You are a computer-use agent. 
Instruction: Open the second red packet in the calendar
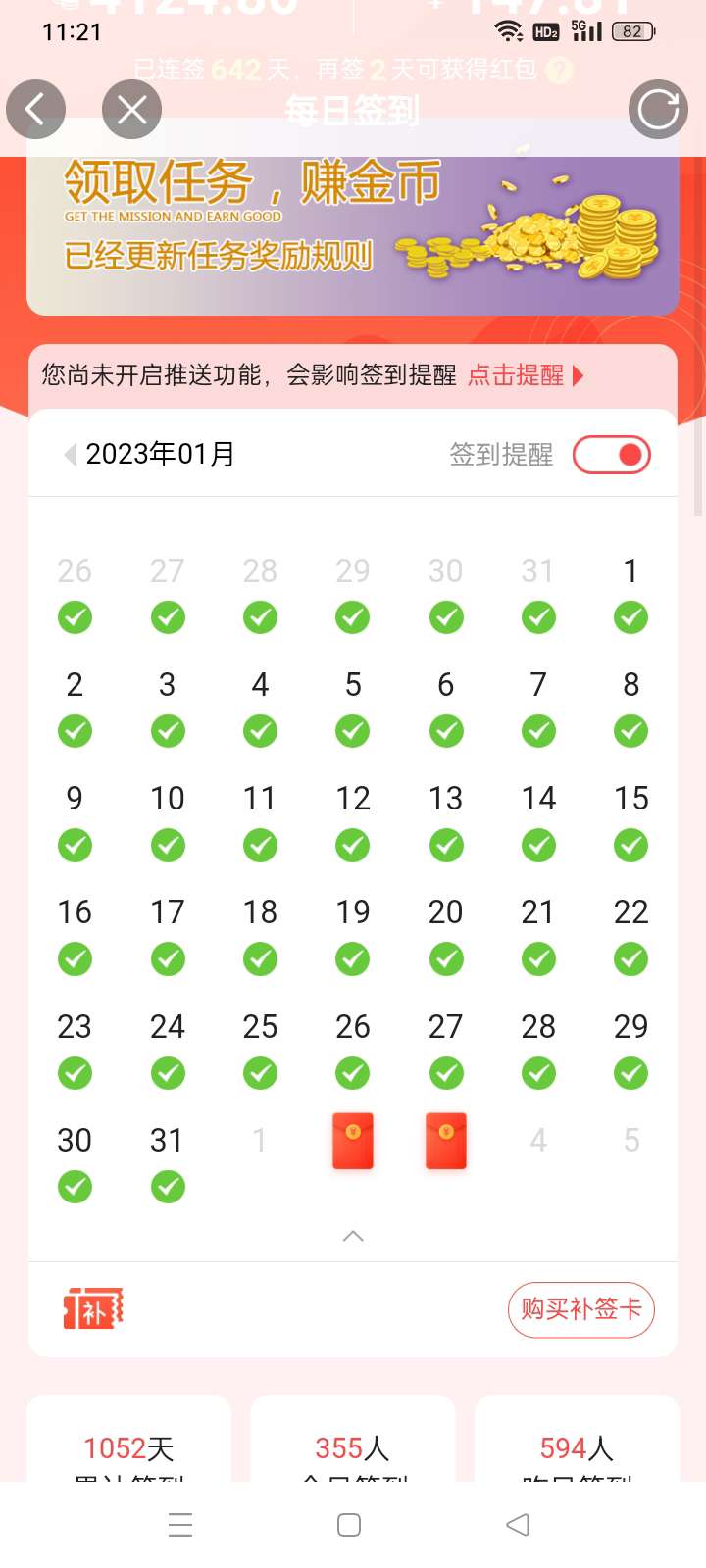tap(446, 1141)
